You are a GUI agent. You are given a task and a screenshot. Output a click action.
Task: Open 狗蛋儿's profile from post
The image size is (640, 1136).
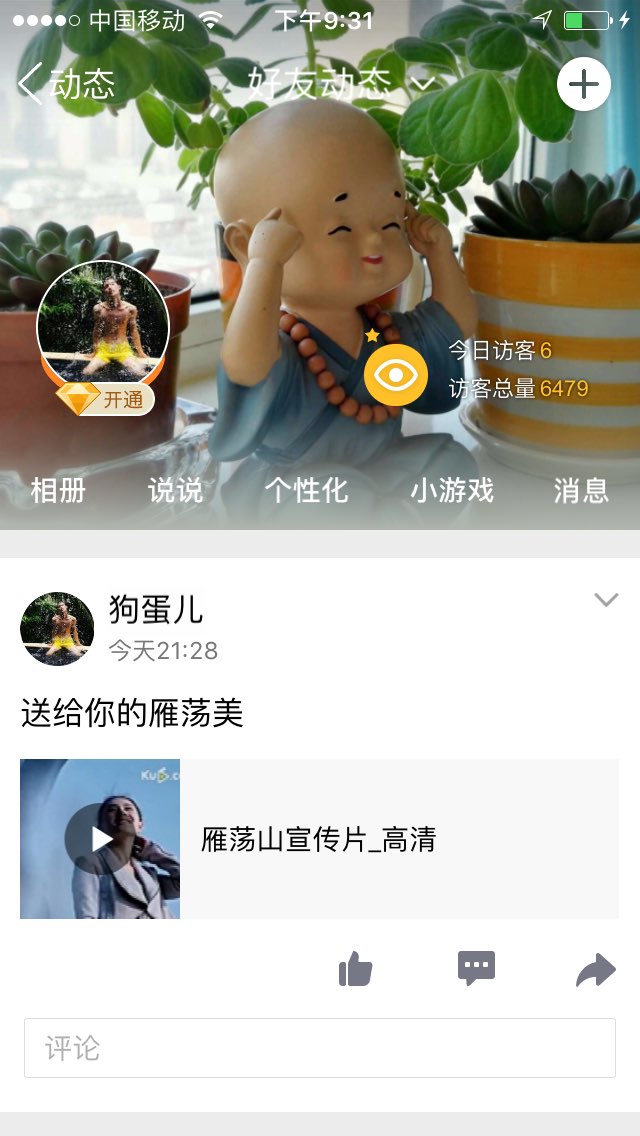57,628
